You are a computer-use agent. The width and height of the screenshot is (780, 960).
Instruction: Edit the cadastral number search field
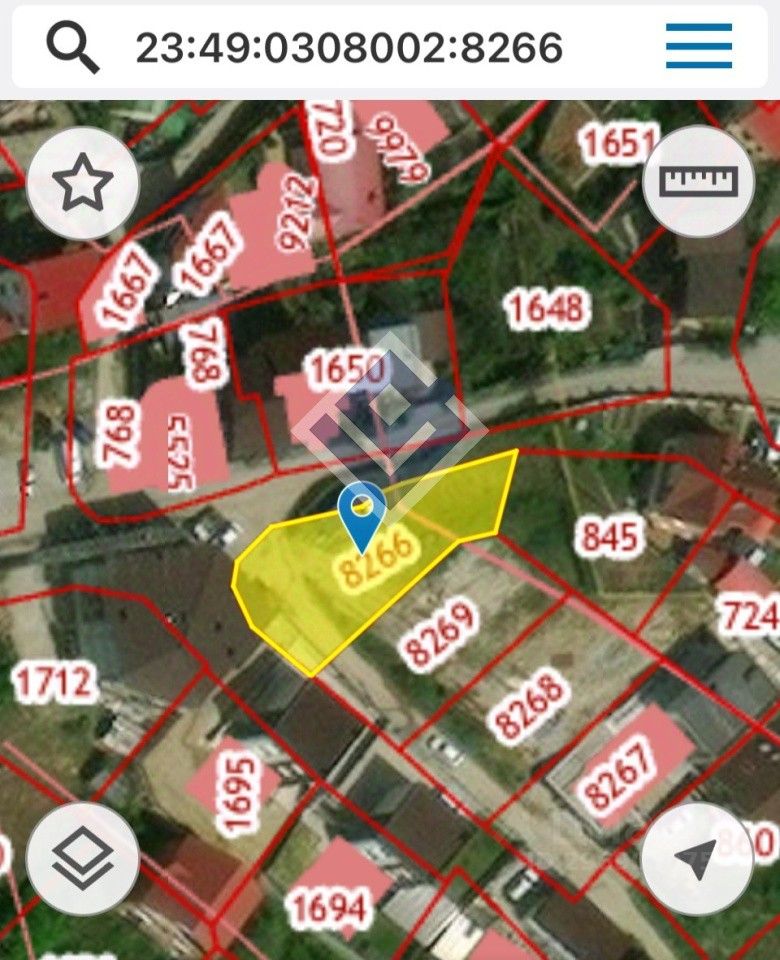(350, 46)
